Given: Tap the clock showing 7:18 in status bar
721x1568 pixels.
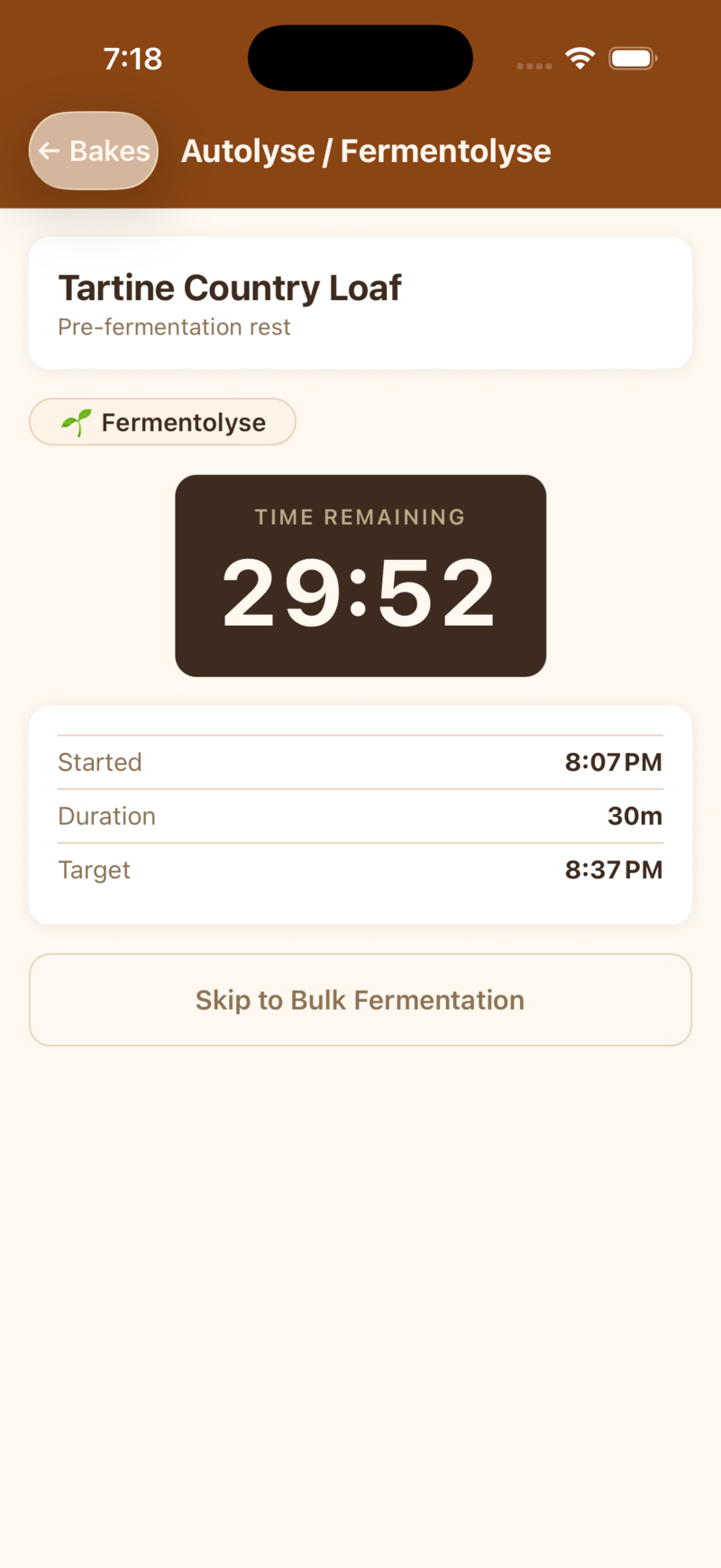Looking at the screenshot, I should coord(133,57).
